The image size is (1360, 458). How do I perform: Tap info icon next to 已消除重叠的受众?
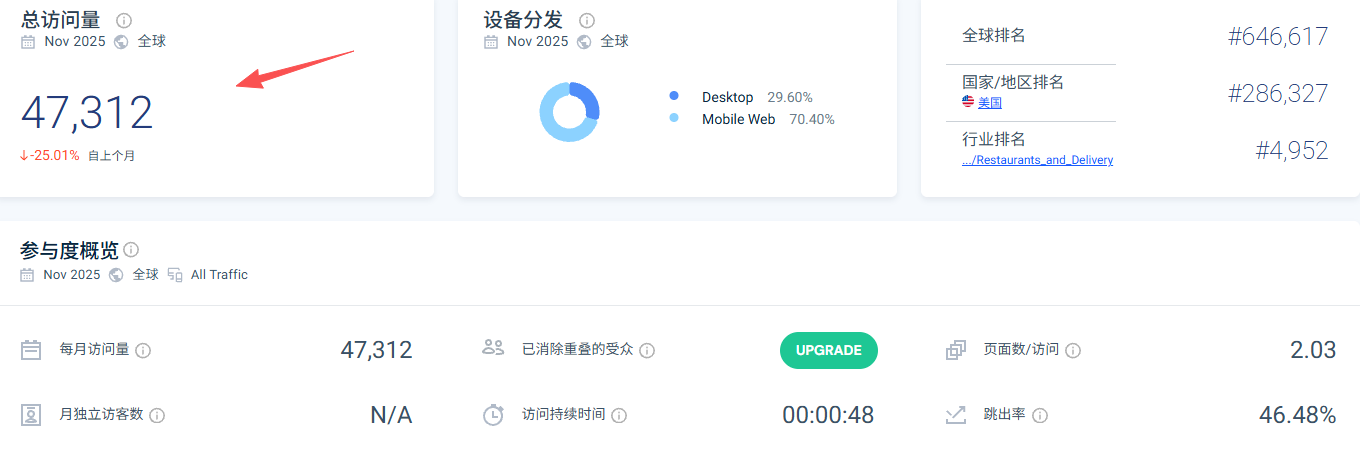(x=647, y=351)
